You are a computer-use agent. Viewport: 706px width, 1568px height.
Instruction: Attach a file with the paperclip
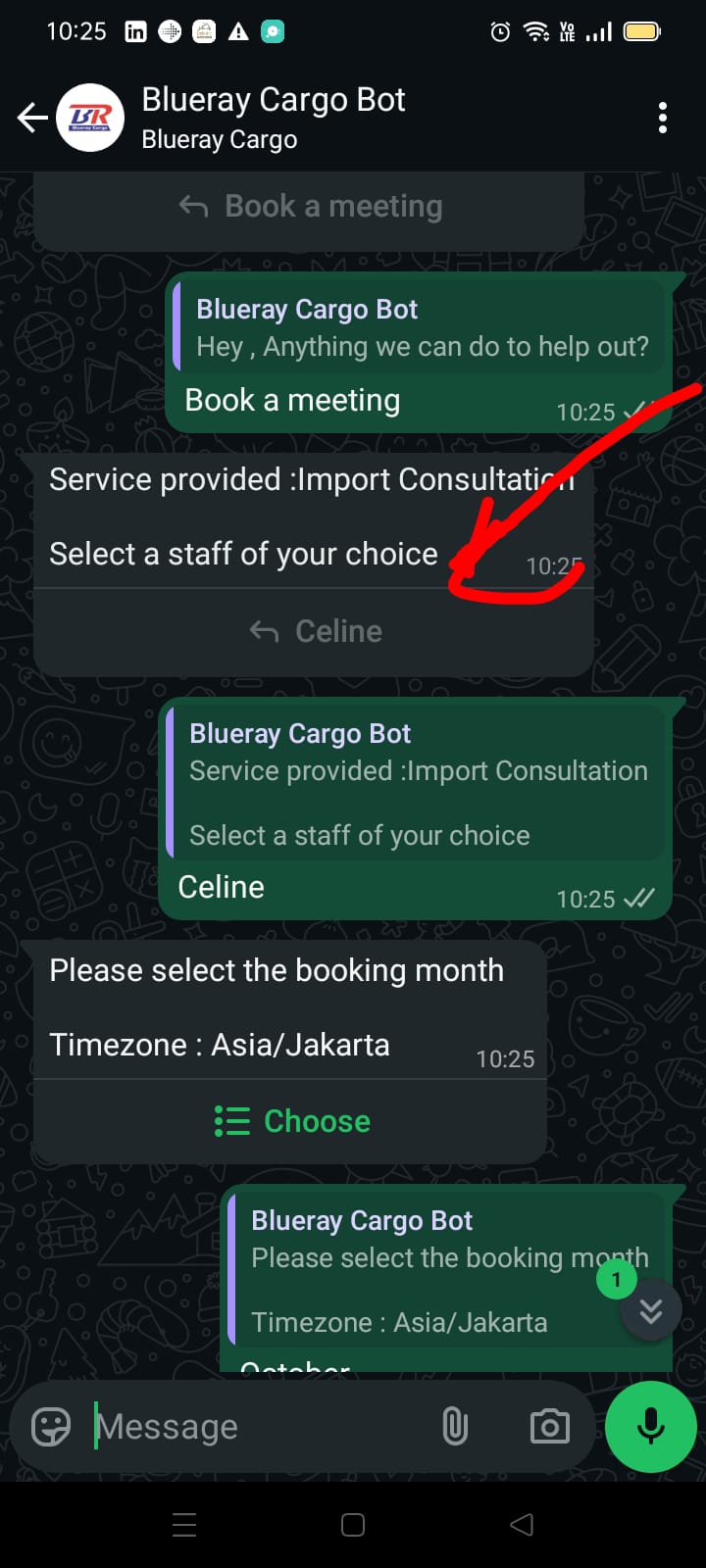coord(455,1427)
